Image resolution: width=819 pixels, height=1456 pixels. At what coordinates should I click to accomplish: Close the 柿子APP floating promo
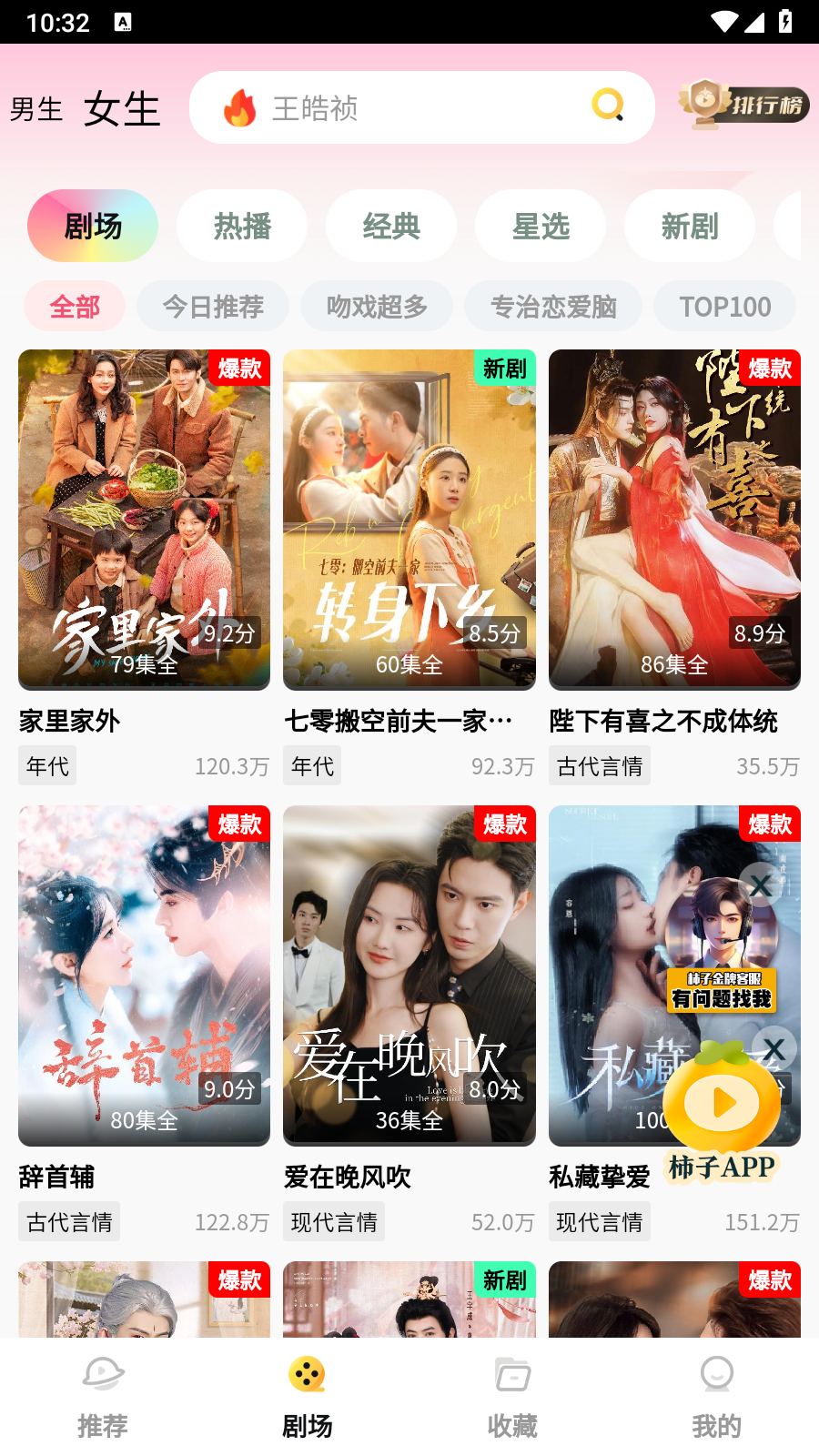[774, 1048]
